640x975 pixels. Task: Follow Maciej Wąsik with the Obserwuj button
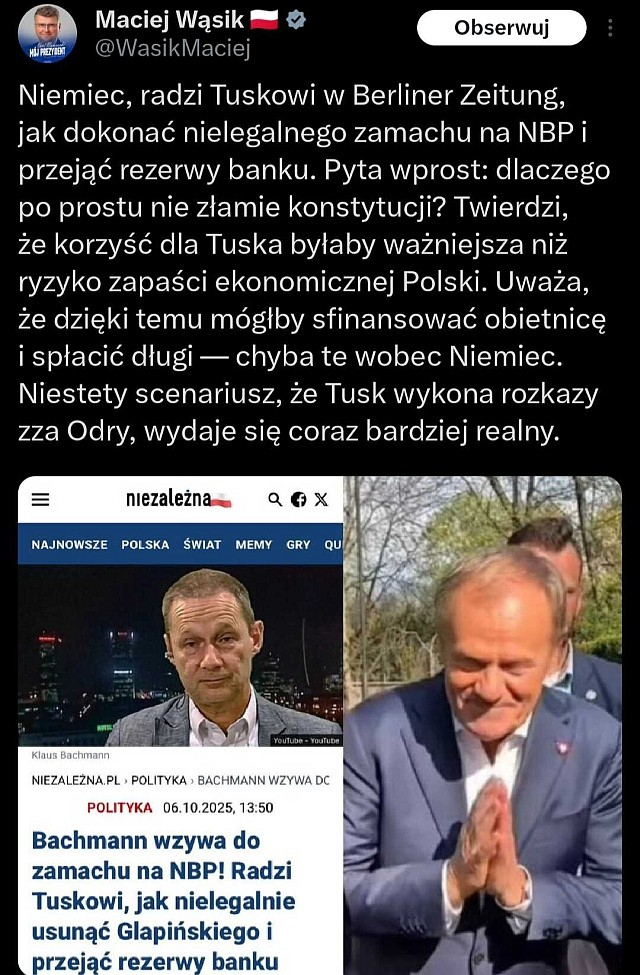pos(501,28)
